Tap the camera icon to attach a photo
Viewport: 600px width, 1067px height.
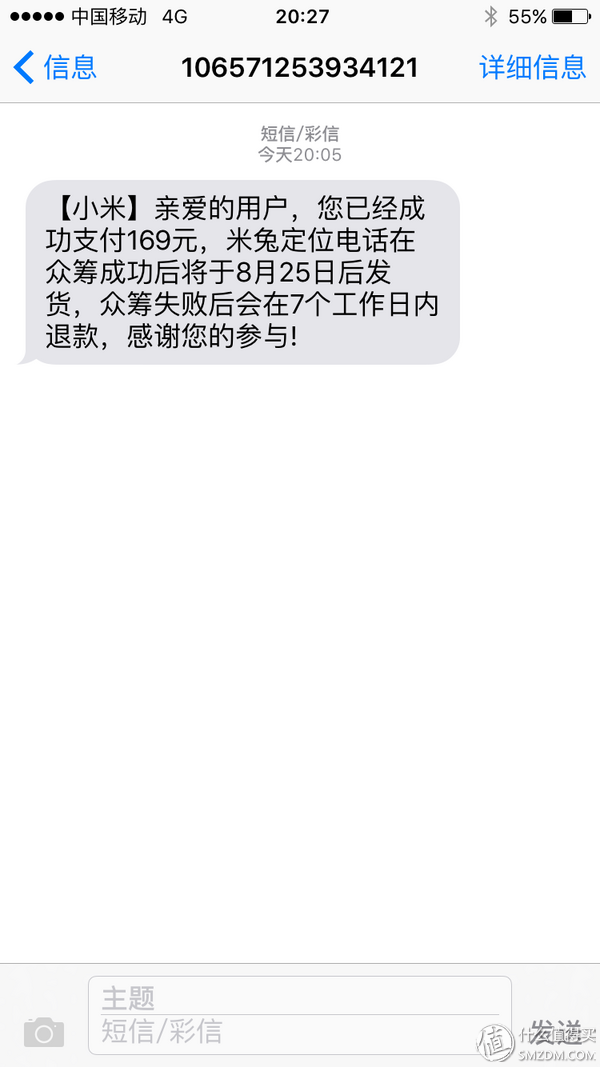[44, 1032]
